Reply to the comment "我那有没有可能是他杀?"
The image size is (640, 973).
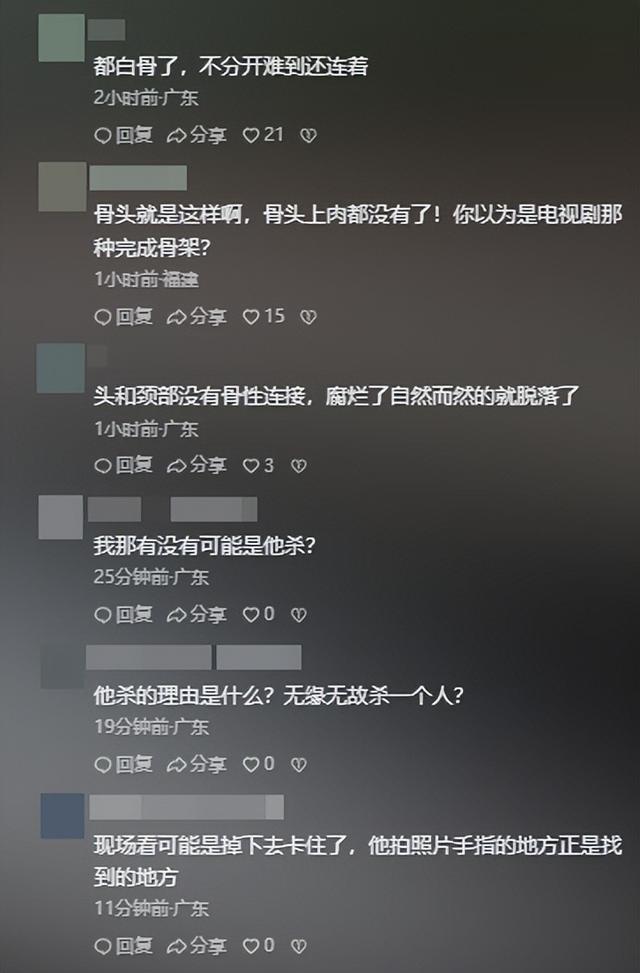(123, 614)
